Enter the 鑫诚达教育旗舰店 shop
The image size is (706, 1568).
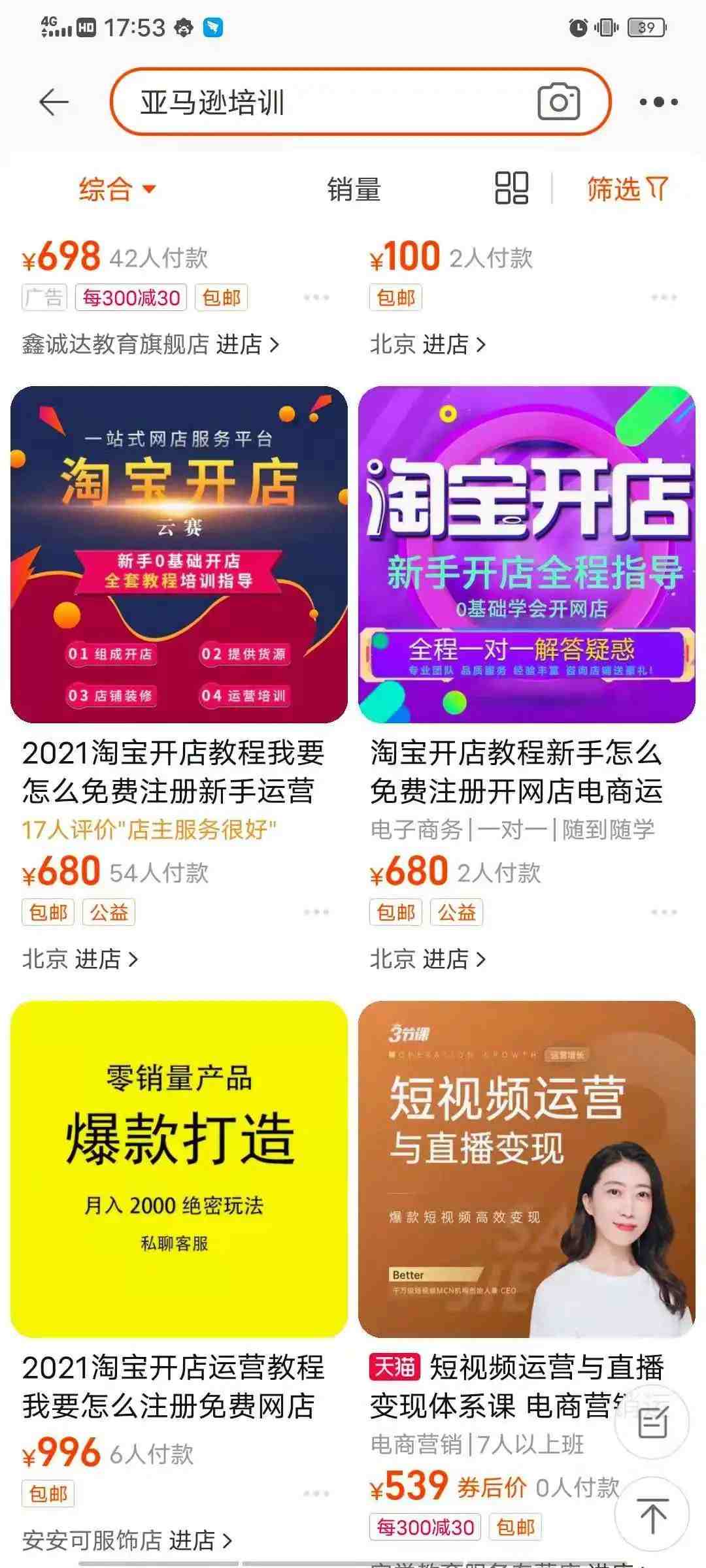(150, 344)
